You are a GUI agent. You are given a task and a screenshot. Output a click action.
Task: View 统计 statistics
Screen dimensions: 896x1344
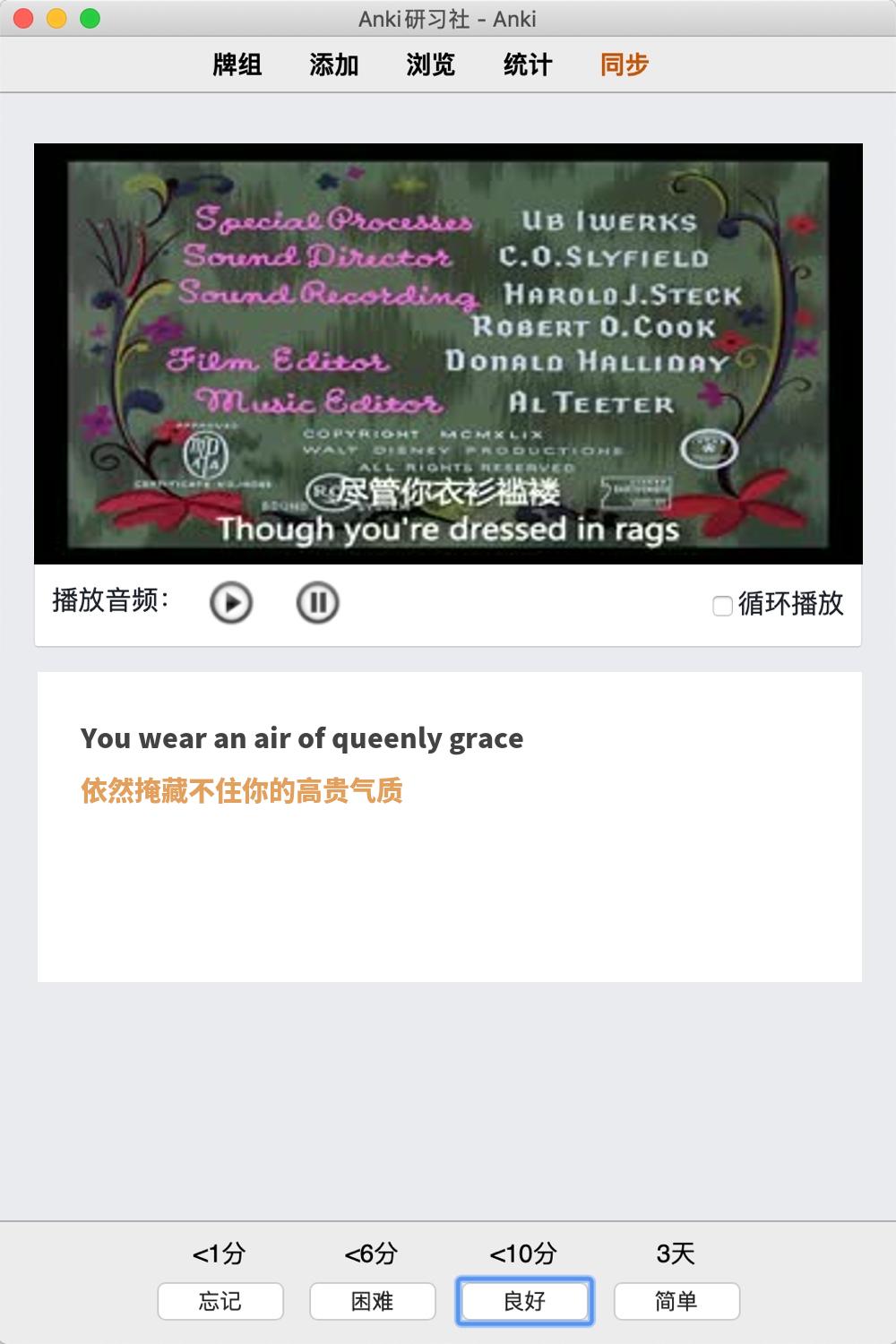(528, 65)
